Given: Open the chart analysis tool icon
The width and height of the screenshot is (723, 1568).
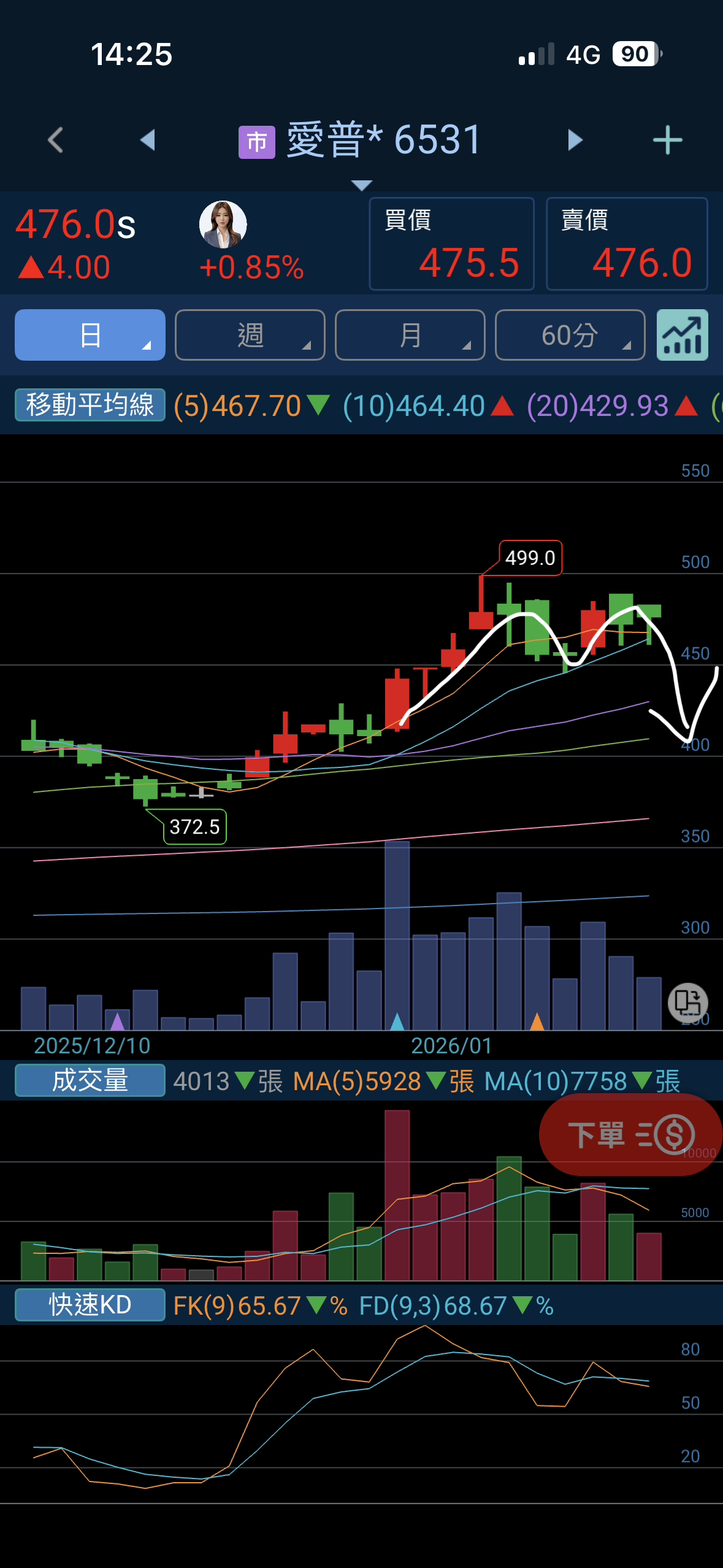Looking at the screenshot, I should tap(682, 335).
